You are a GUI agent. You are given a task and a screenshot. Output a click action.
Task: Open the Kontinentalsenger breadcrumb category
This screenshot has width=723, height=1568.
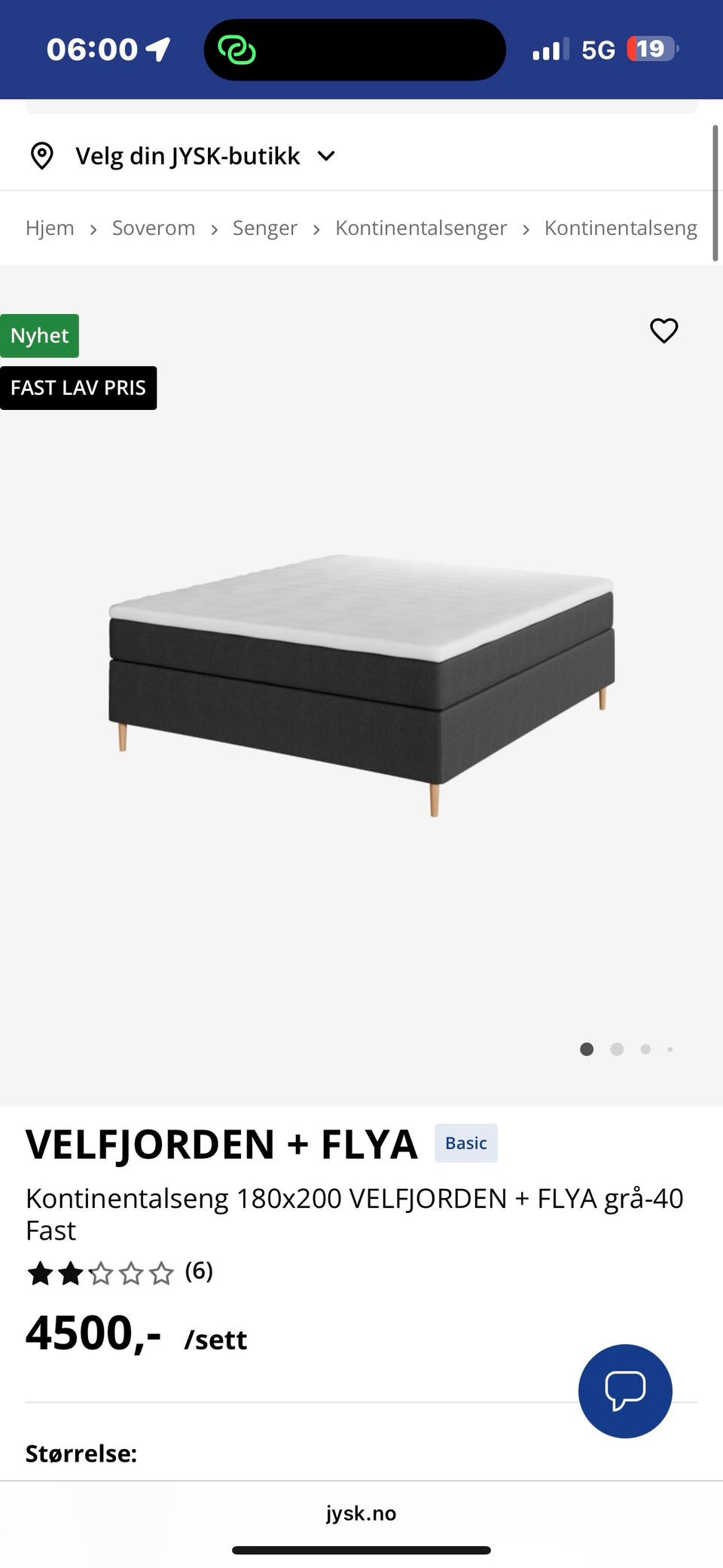421,228
